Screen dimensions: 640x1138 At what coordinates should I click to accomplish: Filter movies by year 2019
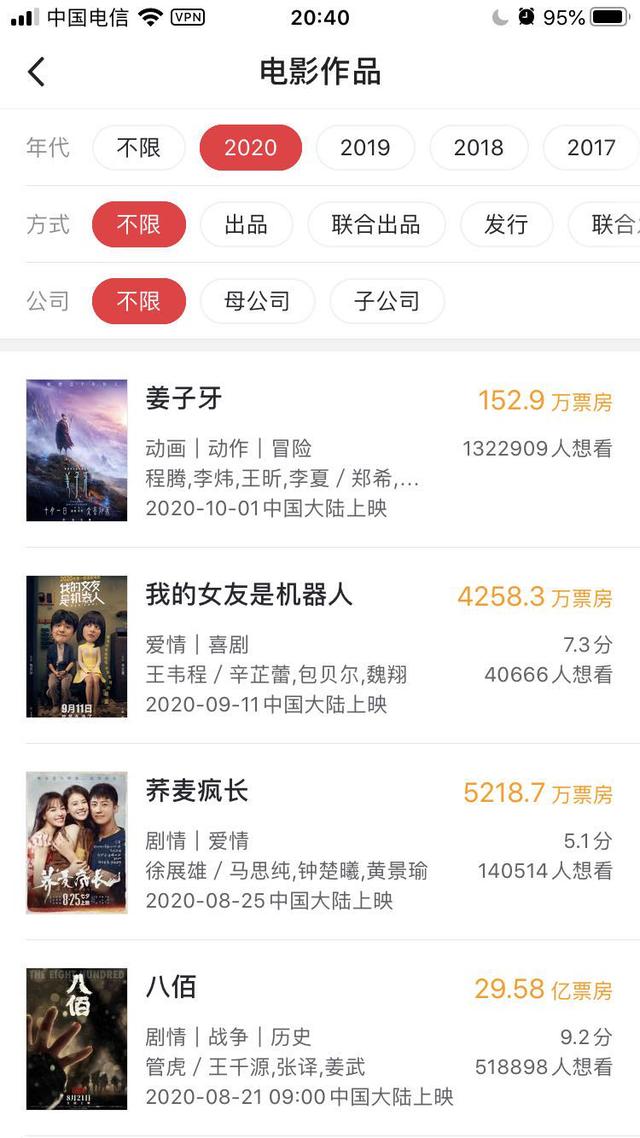point(365,148)
